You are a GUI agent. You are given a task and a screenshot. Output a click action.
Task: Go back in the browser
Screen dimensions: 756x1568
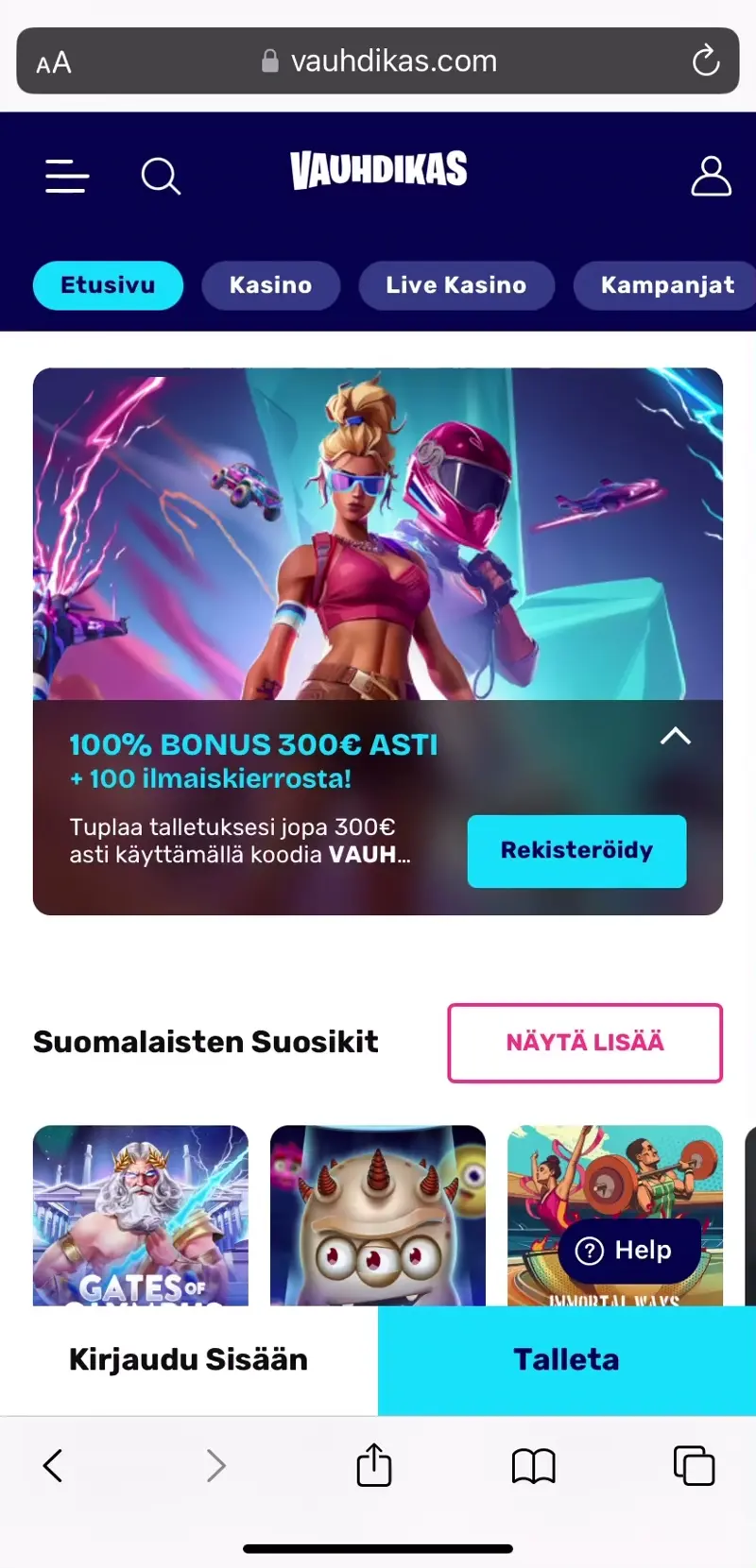click(53, 1465)
